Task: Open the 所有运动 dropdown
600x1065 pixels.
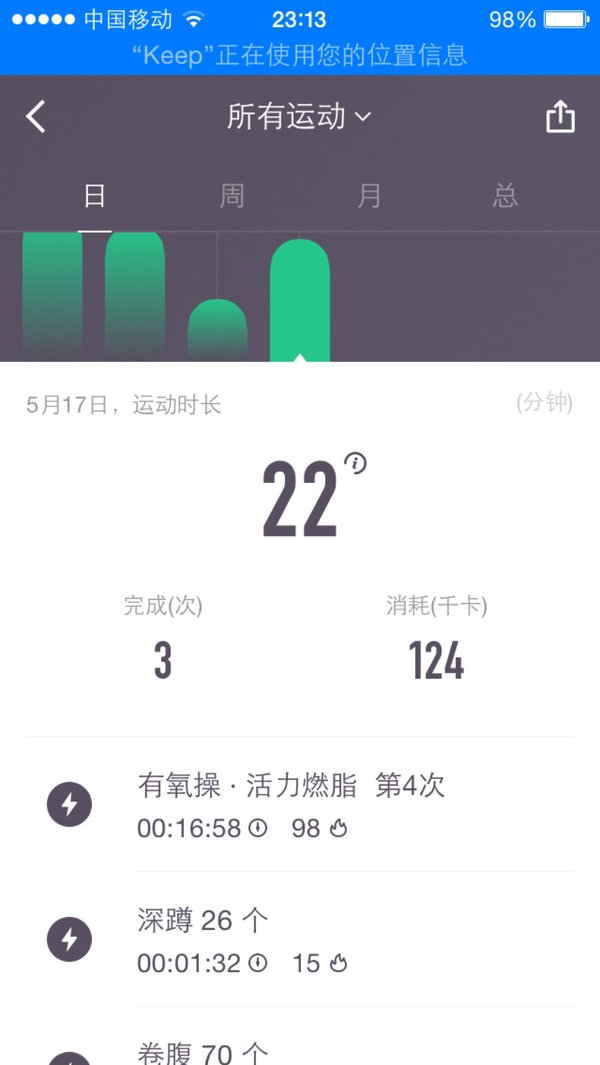Action: coord(299,117)
